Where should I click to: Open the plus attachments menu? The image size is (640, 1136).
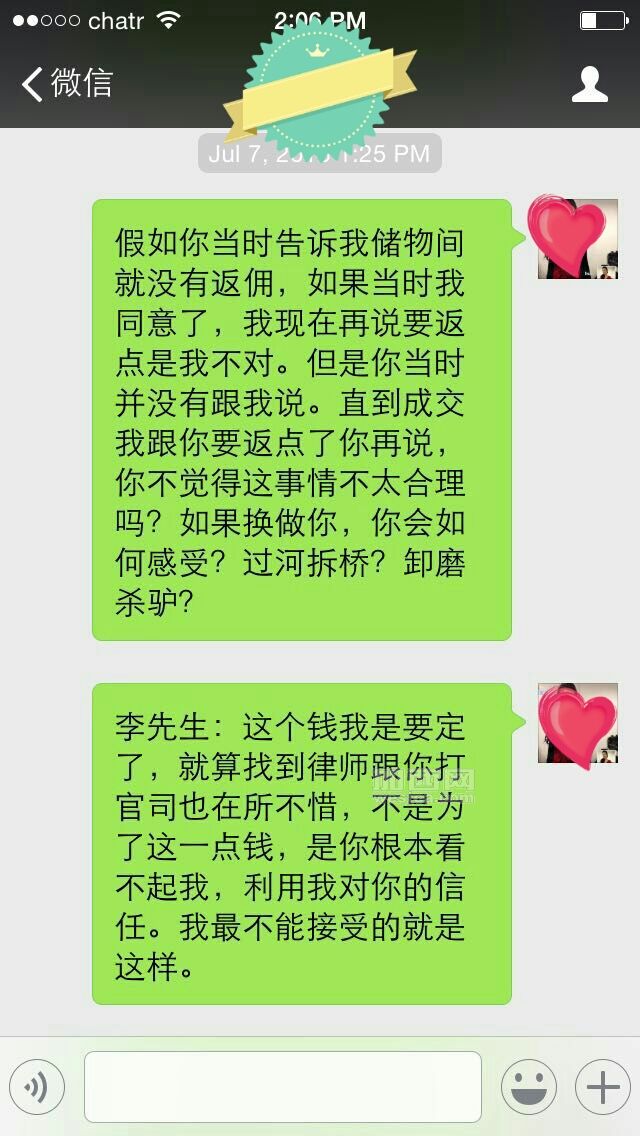click(602, 1087)
